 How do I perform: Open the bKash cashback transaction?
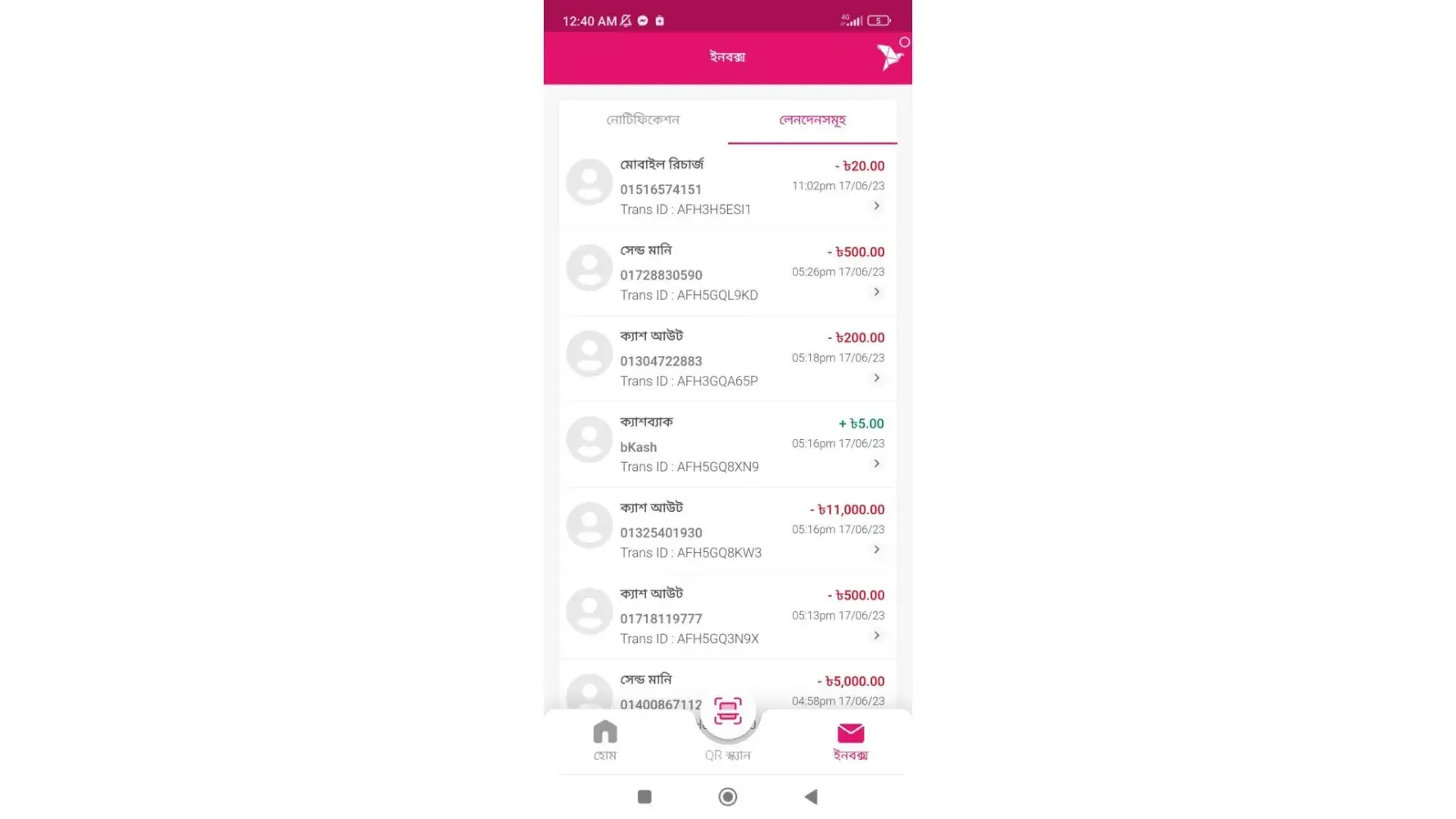[727, 445]
